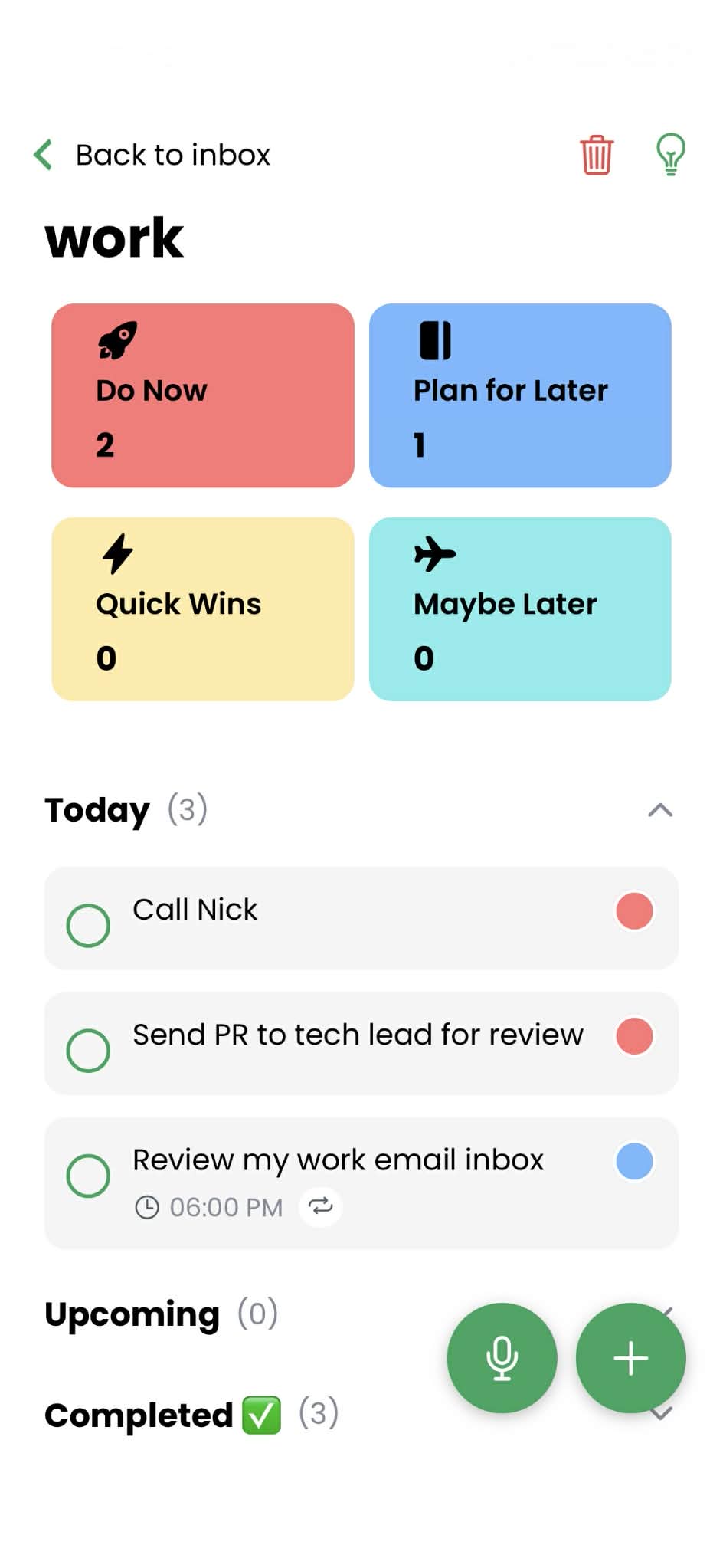Tap the lightbulb tips icon
Screen dimensions: 723x1568
click(670, 153)
